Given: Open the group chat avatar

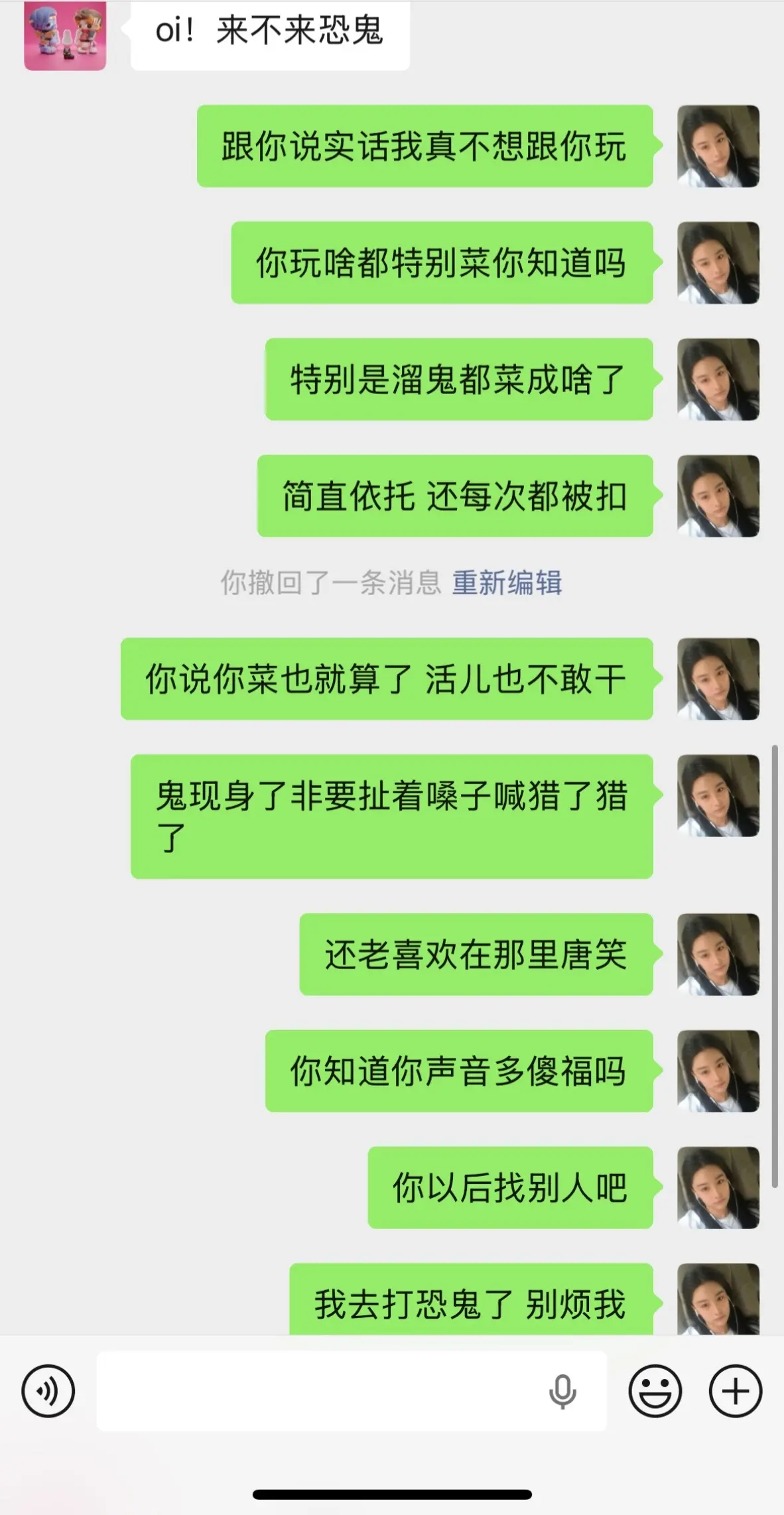Looking at the screenshot, I should pos(64,34).
